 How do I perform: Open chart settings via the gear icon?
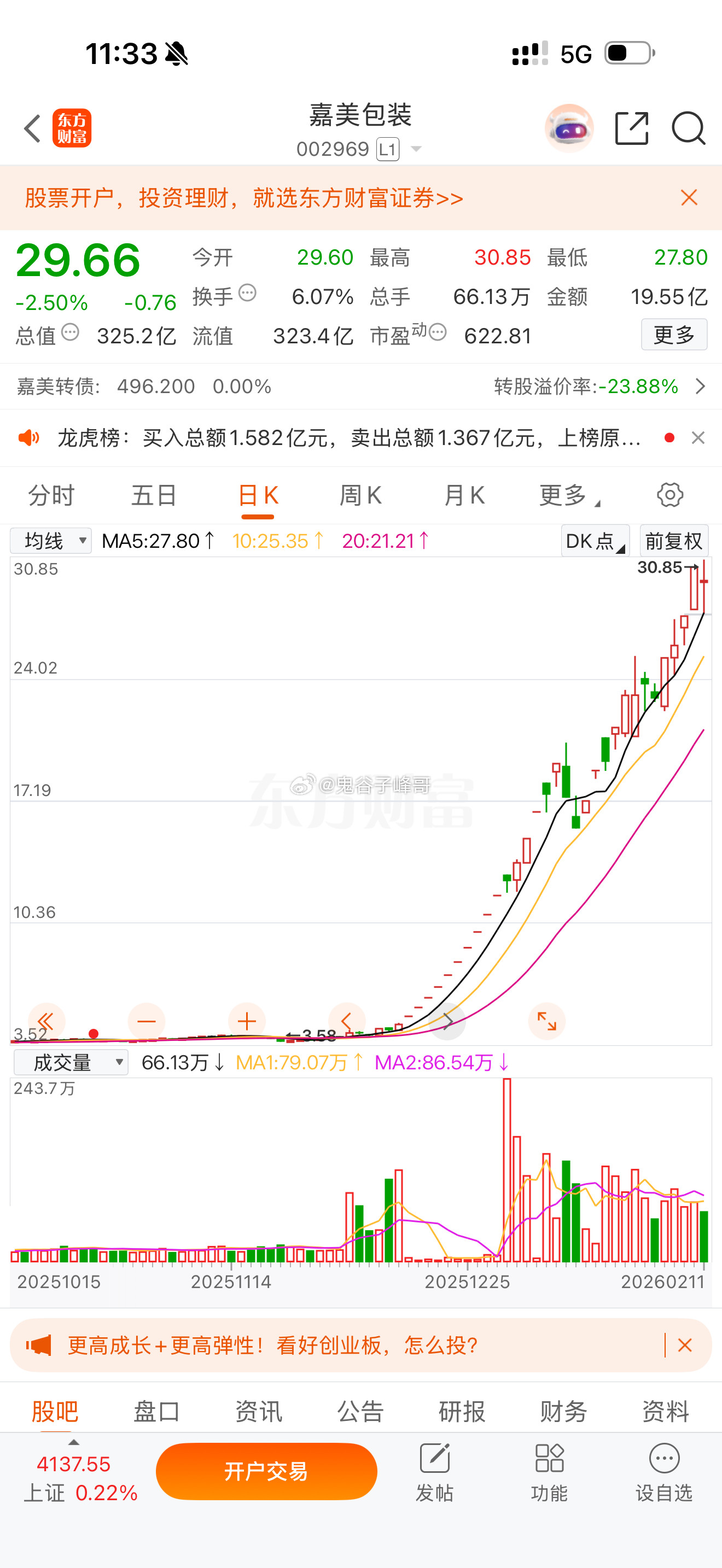(x=669, y=495)
